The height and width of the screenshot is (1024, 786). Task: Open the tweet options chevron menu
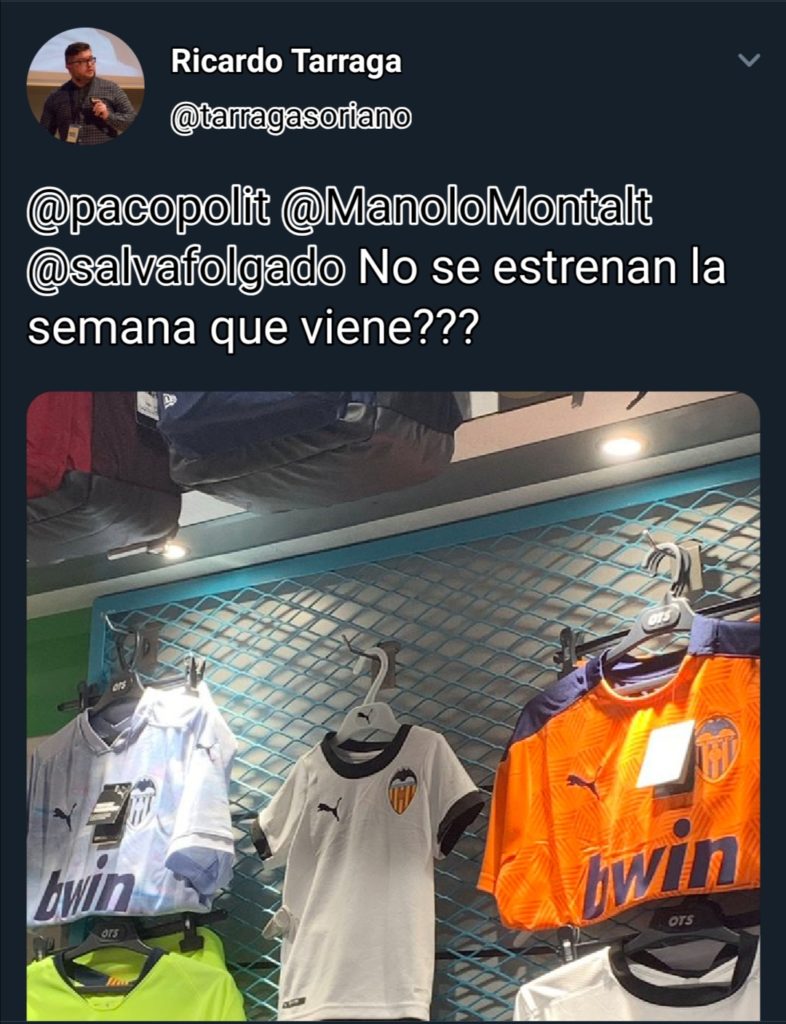click(748, 61)
